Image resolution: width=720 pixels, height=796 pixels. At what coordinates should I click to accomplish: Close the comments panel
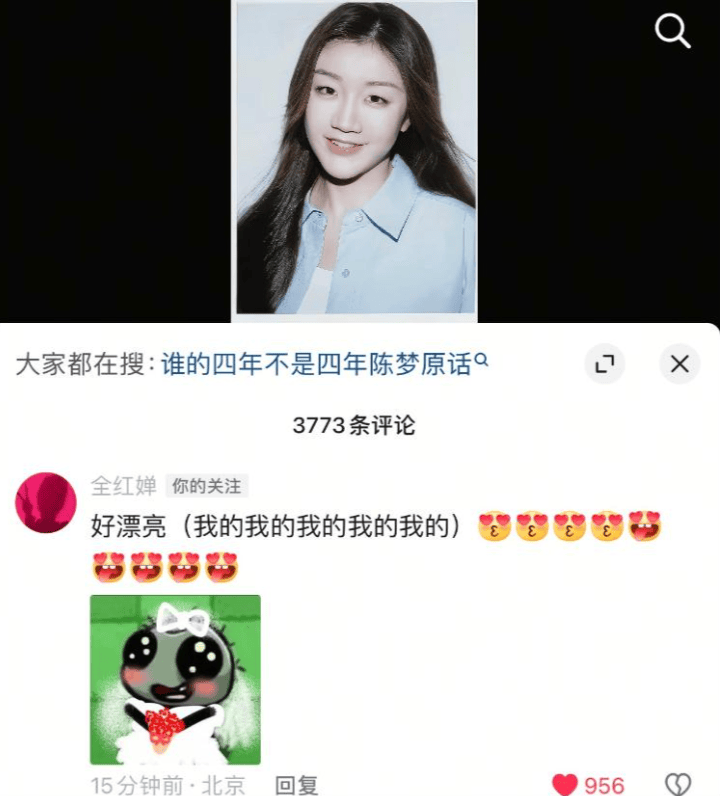point(679,364)
